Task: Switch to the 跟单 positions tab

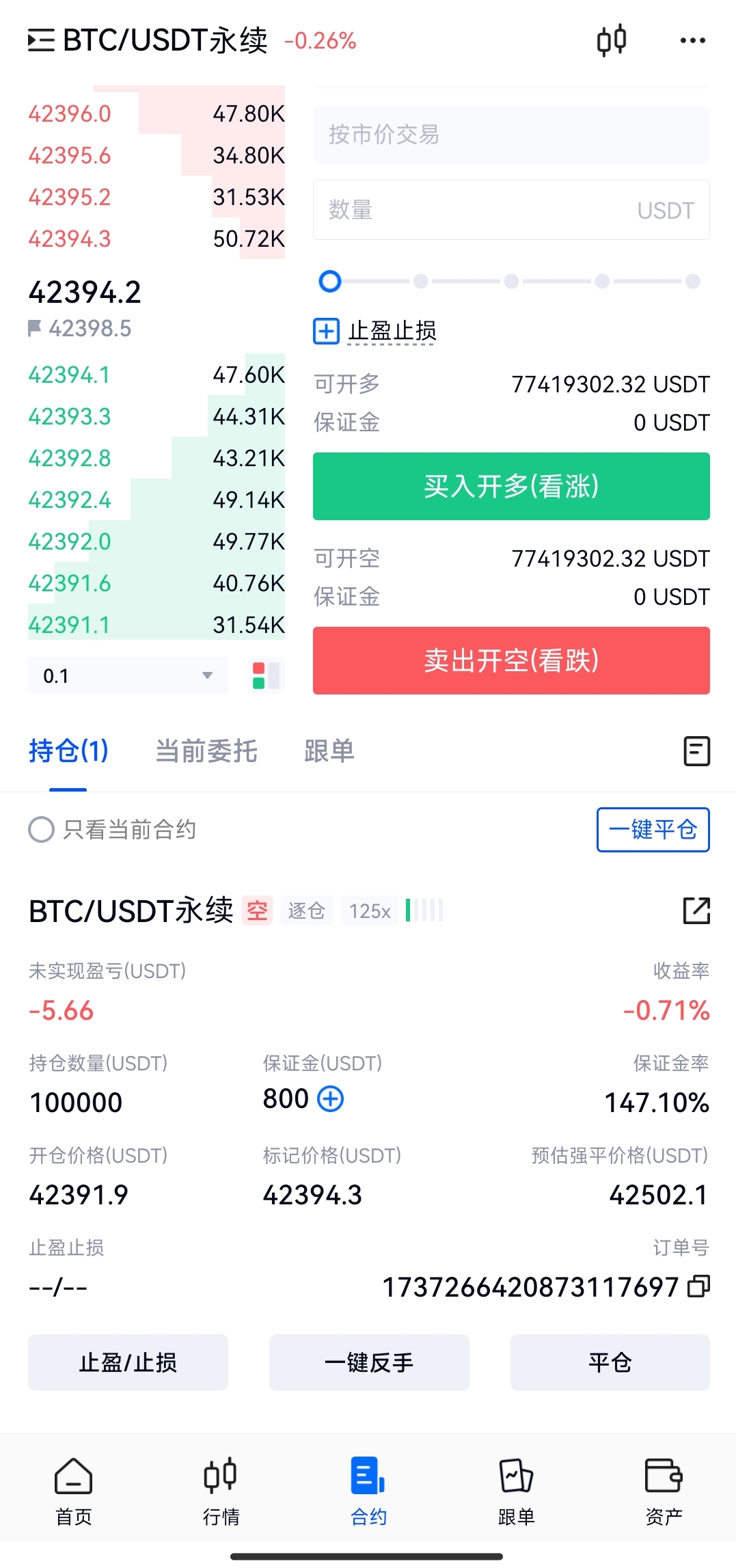Action: (329, 751)
